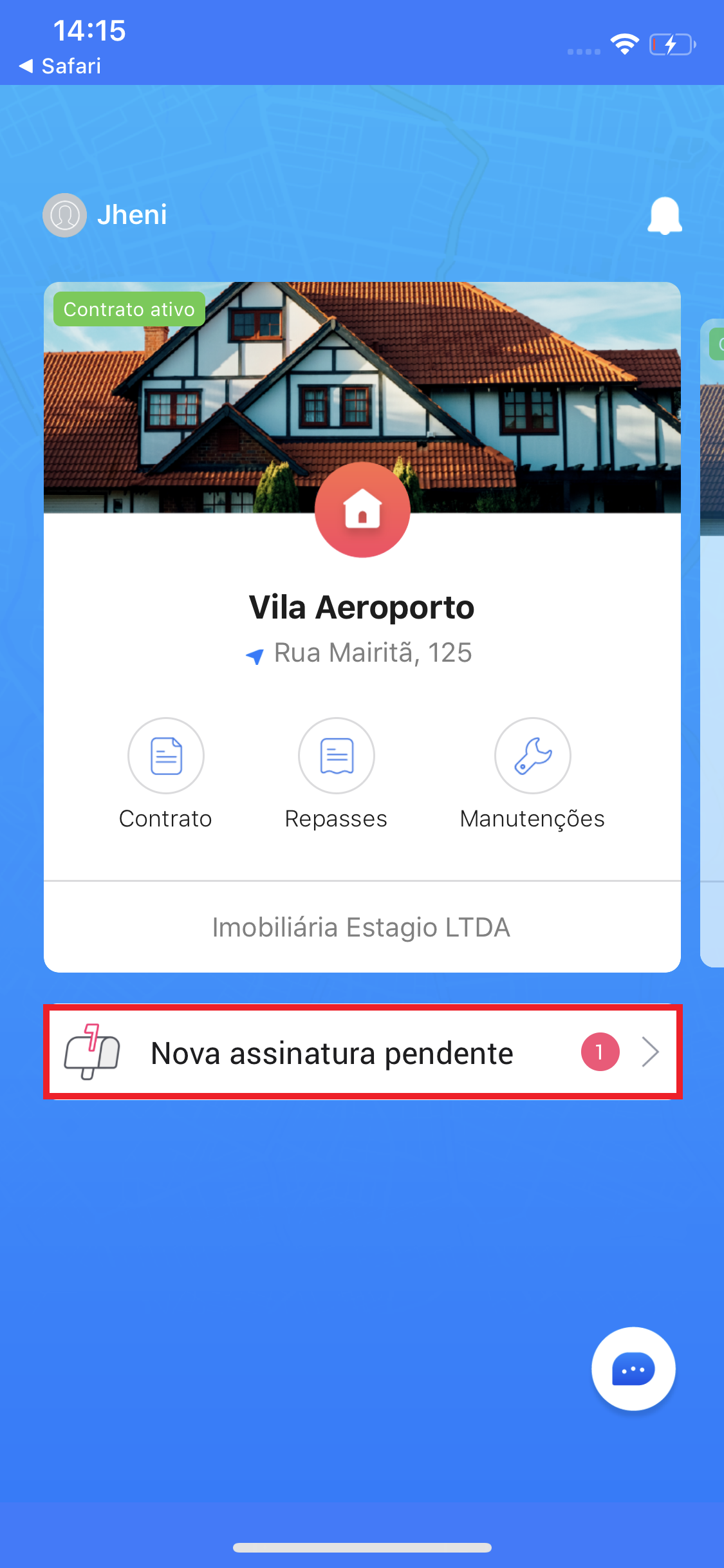Open Jheni's profile avatar

(64, 215)
